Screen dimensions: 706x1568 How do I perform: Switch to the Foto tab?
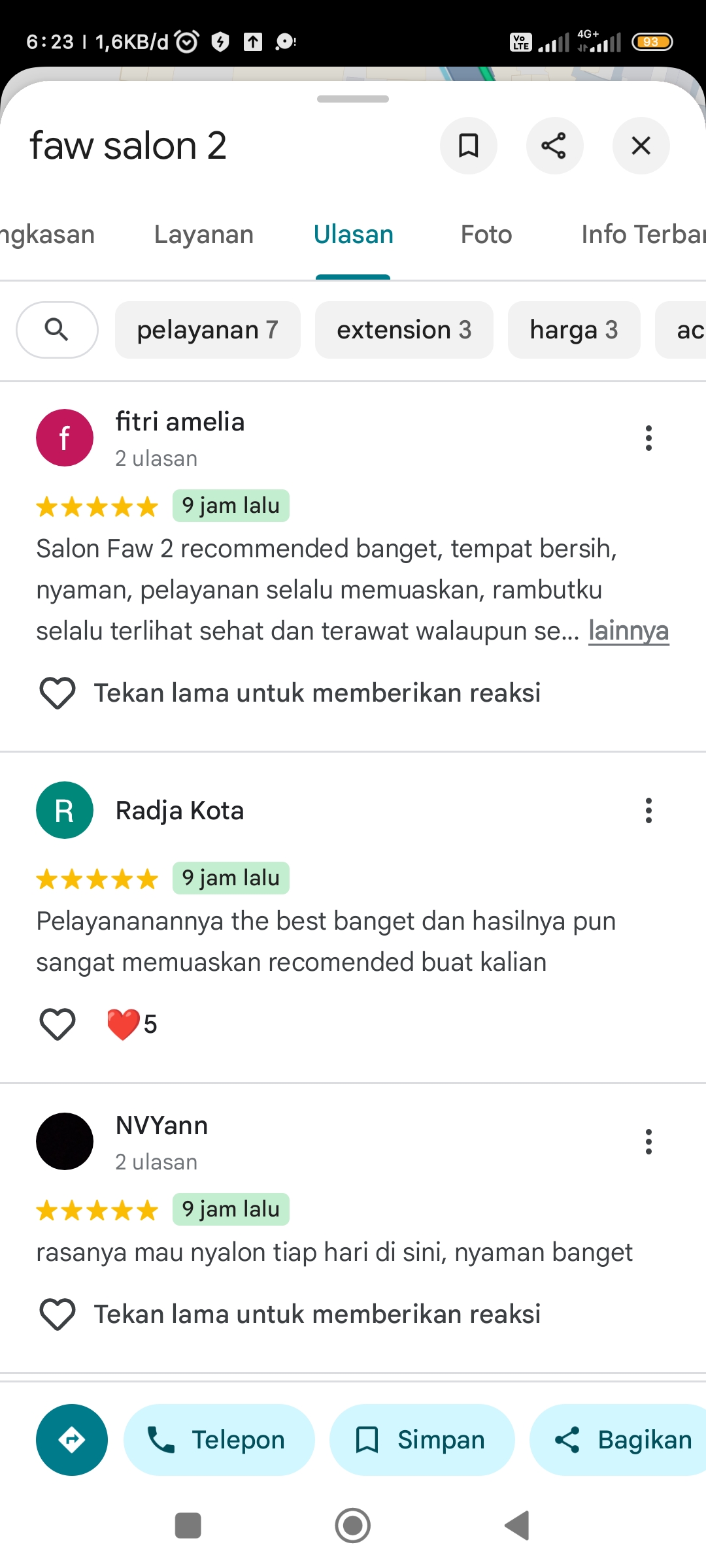click(486, 235)
